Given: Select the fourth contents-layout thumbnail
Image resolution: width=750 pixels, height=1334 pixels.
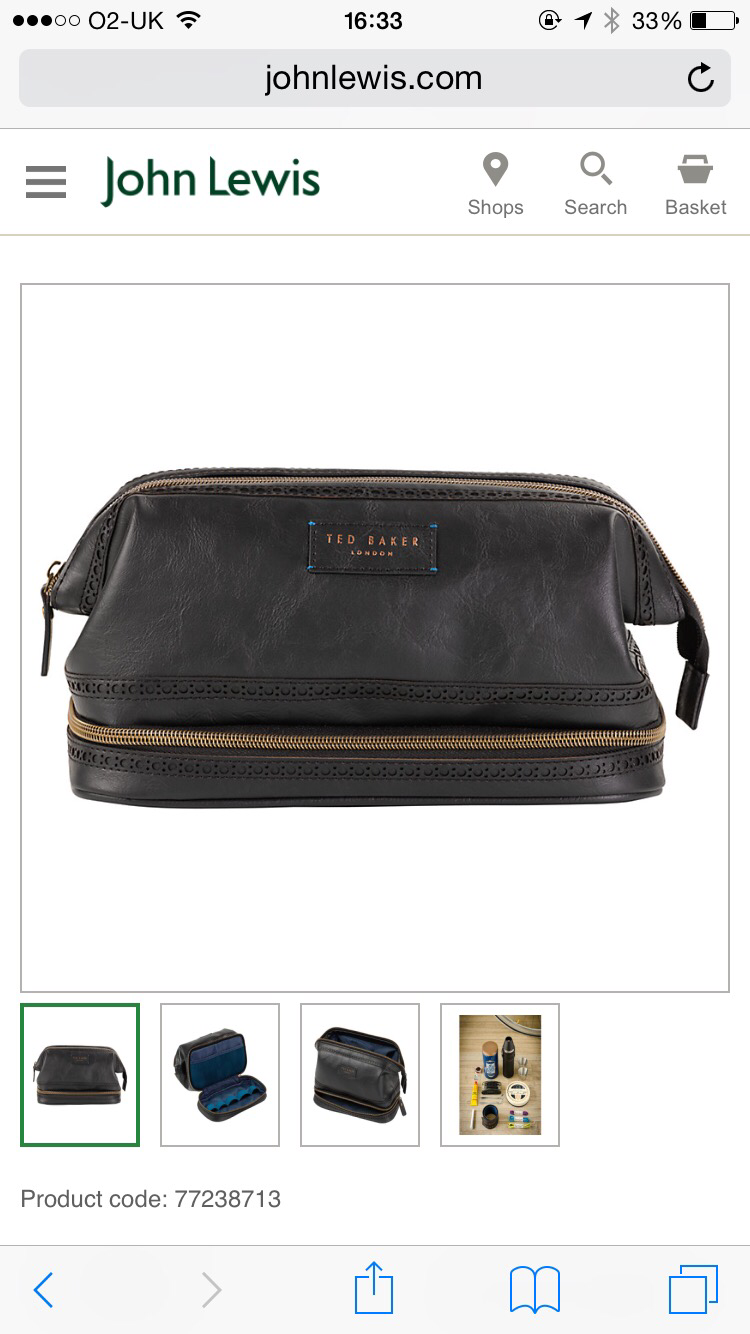Looking at the screenshot, I should pos(500,1075).
